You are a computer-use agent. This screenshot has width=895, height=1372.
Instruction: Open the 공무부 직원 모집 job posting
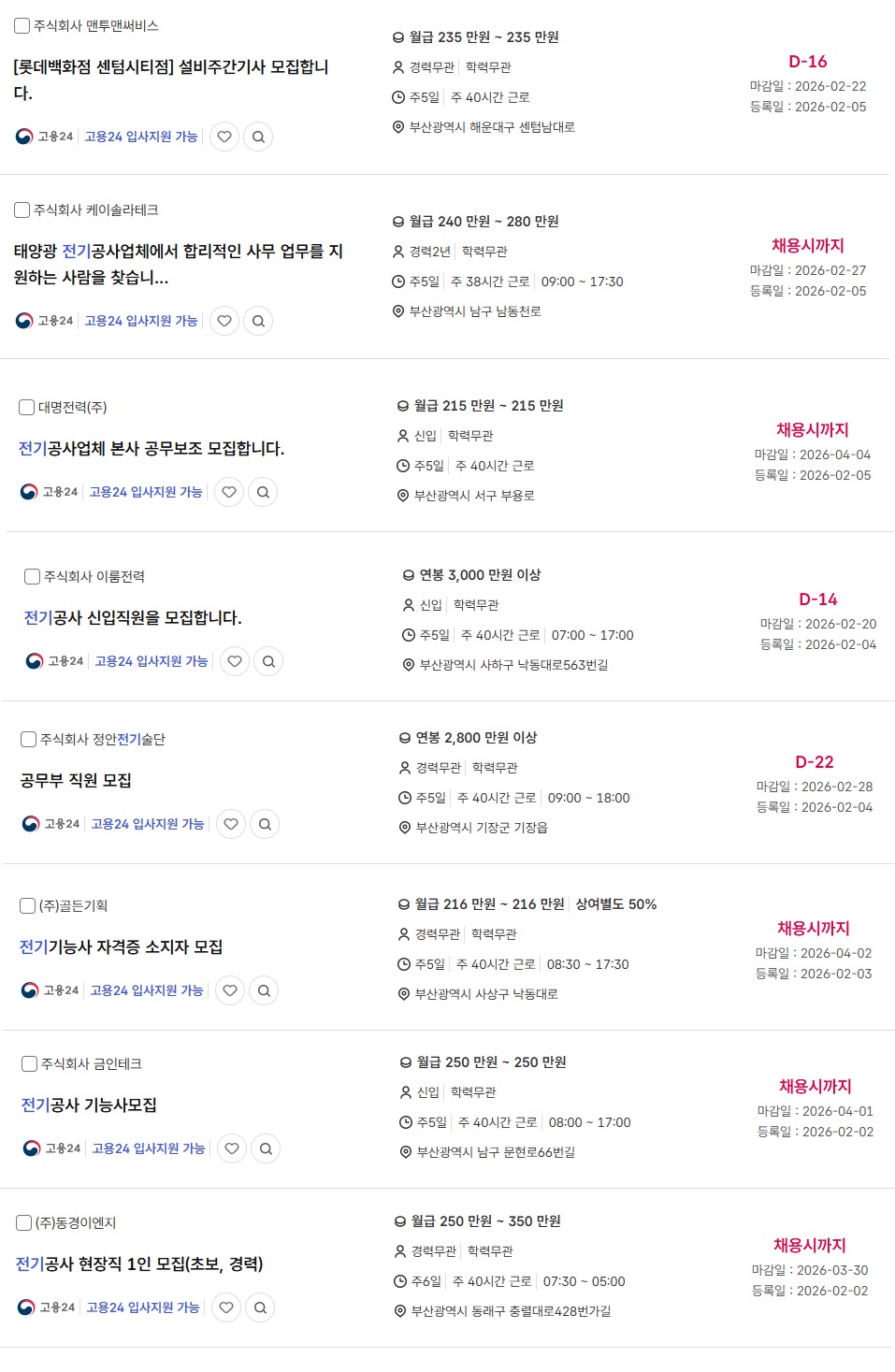coord(76,781)
